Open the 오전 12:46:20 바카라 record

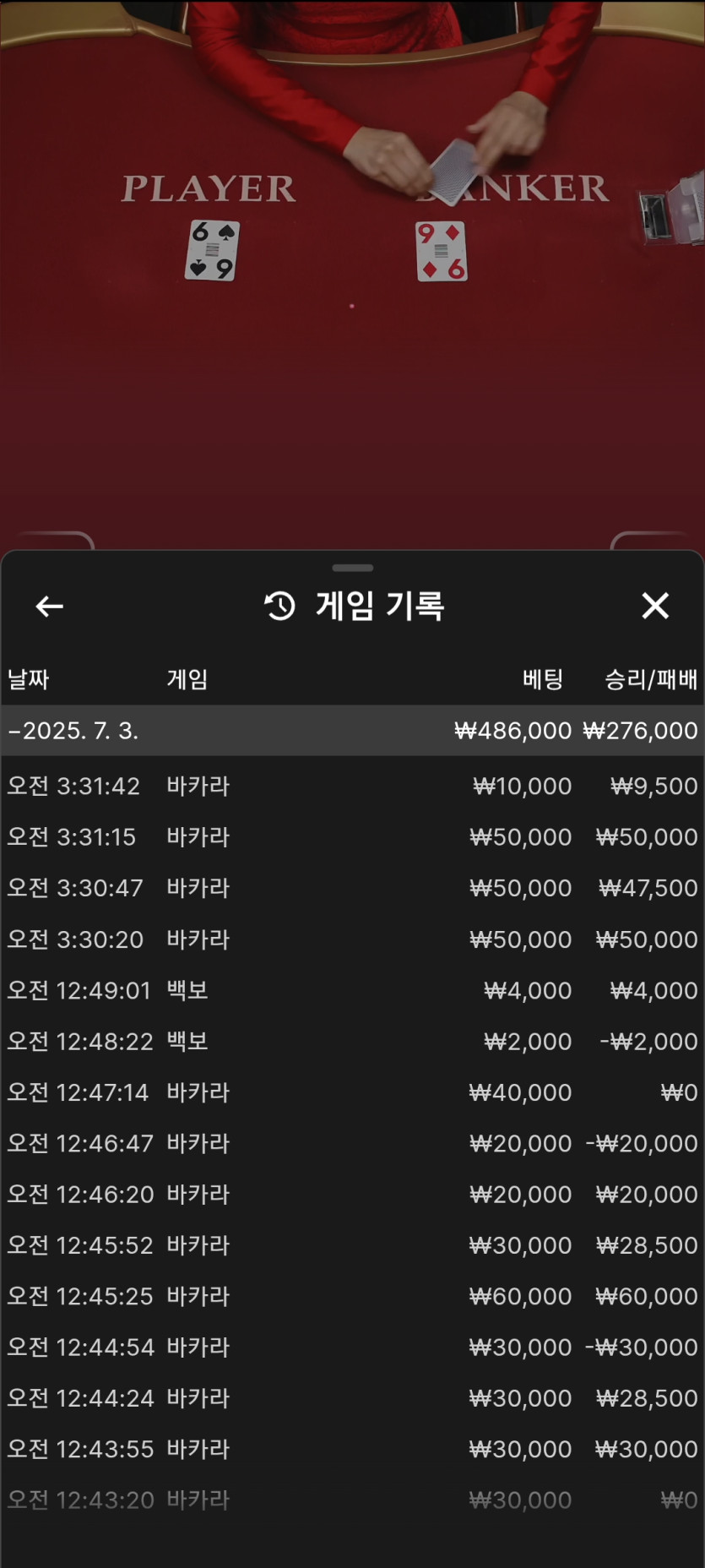353,1194
